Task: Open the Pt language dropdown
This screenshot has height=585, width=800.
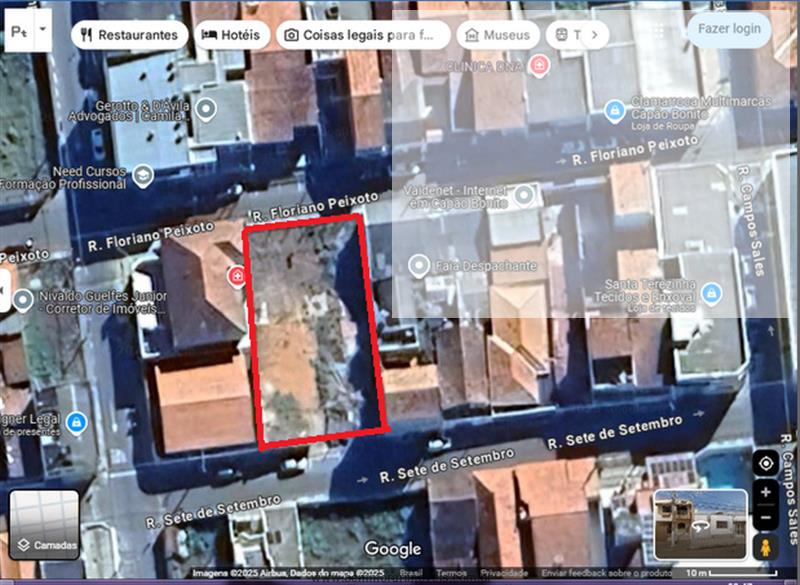Action: [x=42, y=30]
